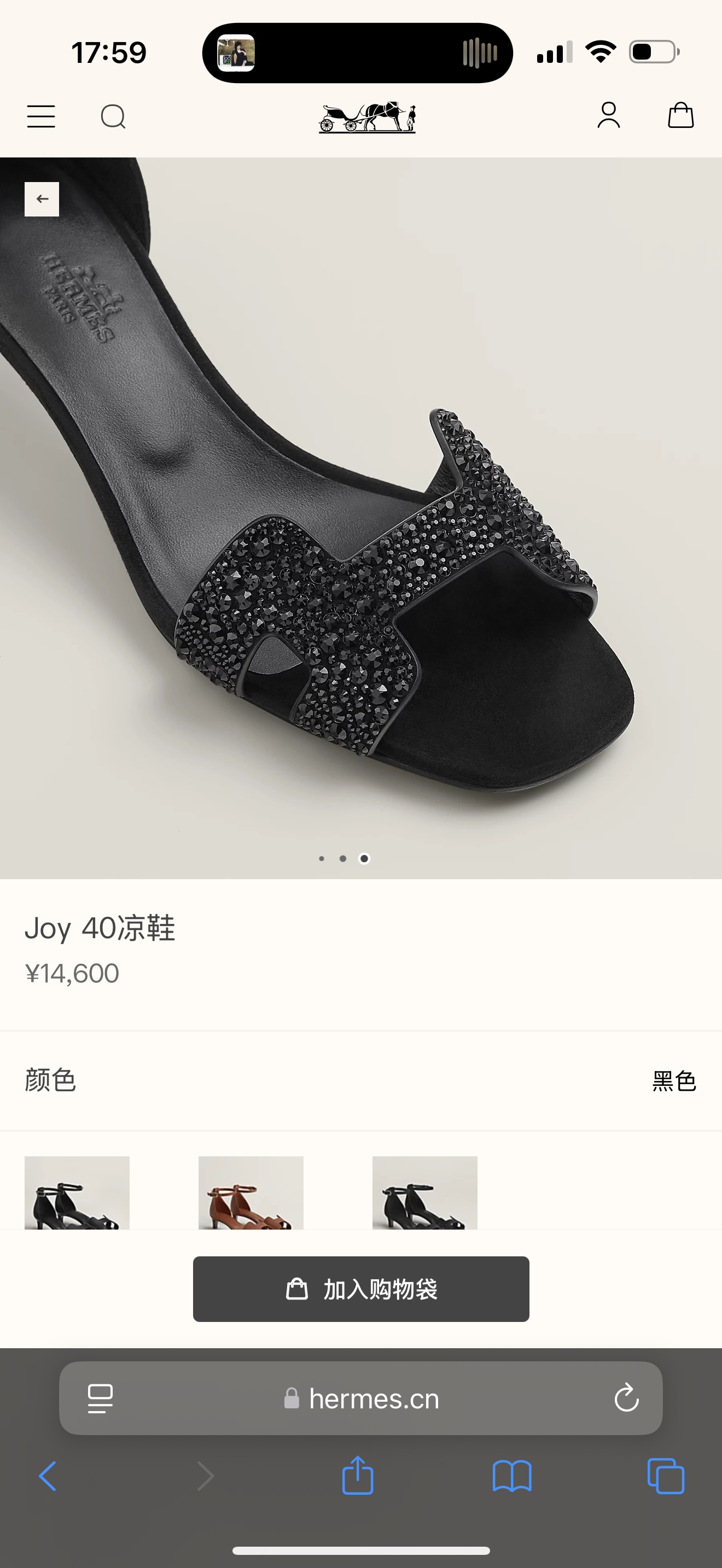Open Safari bookmarks
The width and height of the screenshot is (722, 1568).
(512, 1476)
